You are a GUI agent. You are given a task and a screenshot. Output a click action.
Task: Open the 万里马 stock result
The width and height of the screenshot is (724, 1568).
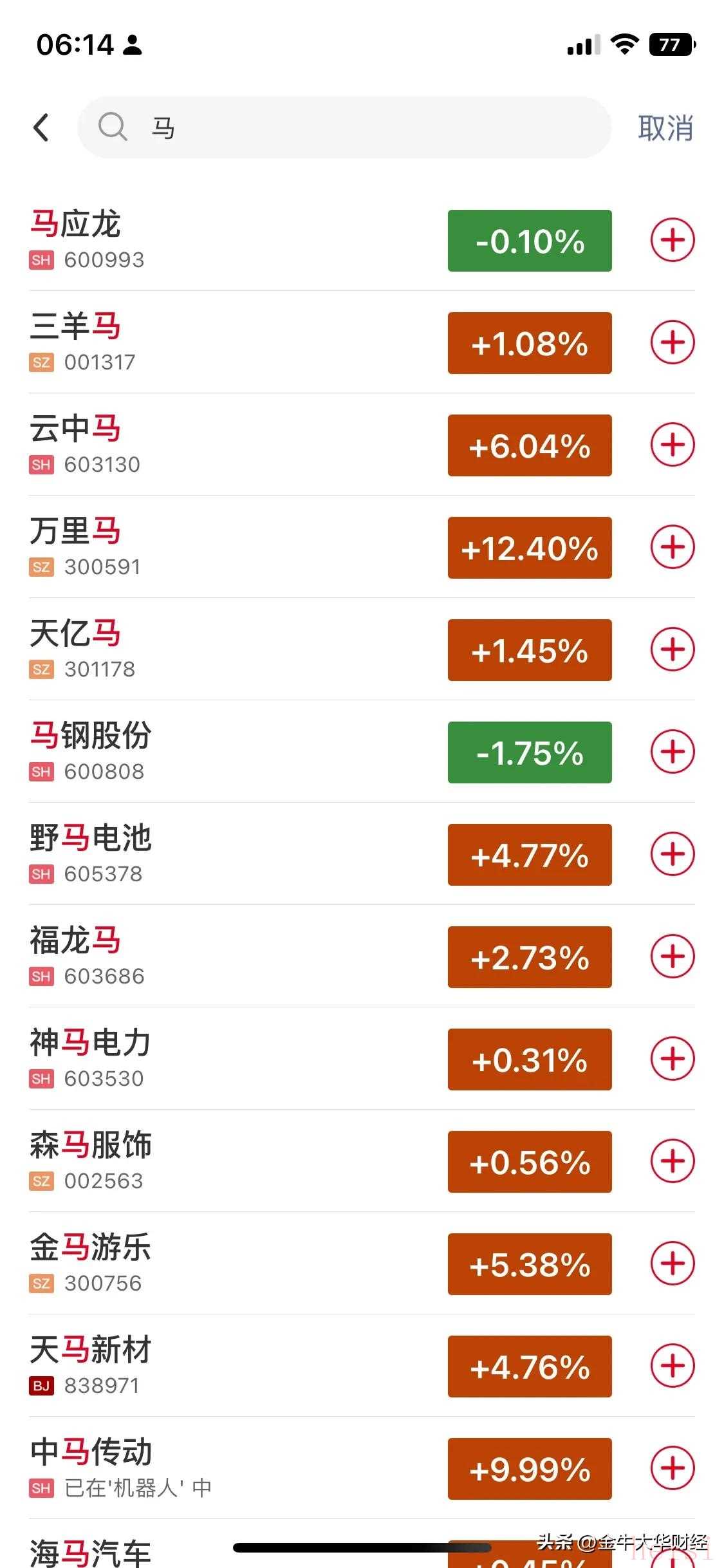click(193, 546)
